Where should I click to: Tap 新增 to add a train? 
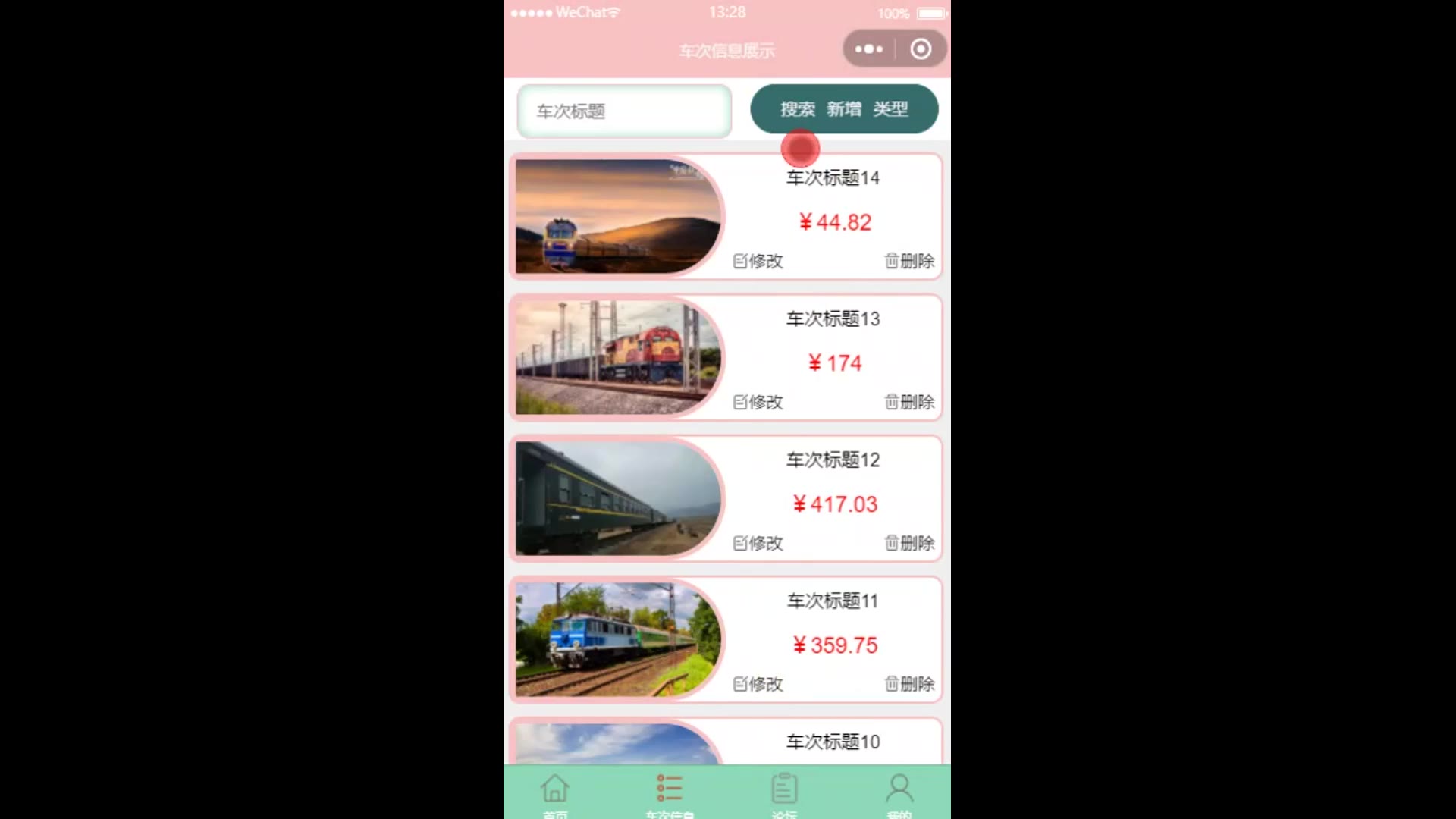[x=844, y=109]
